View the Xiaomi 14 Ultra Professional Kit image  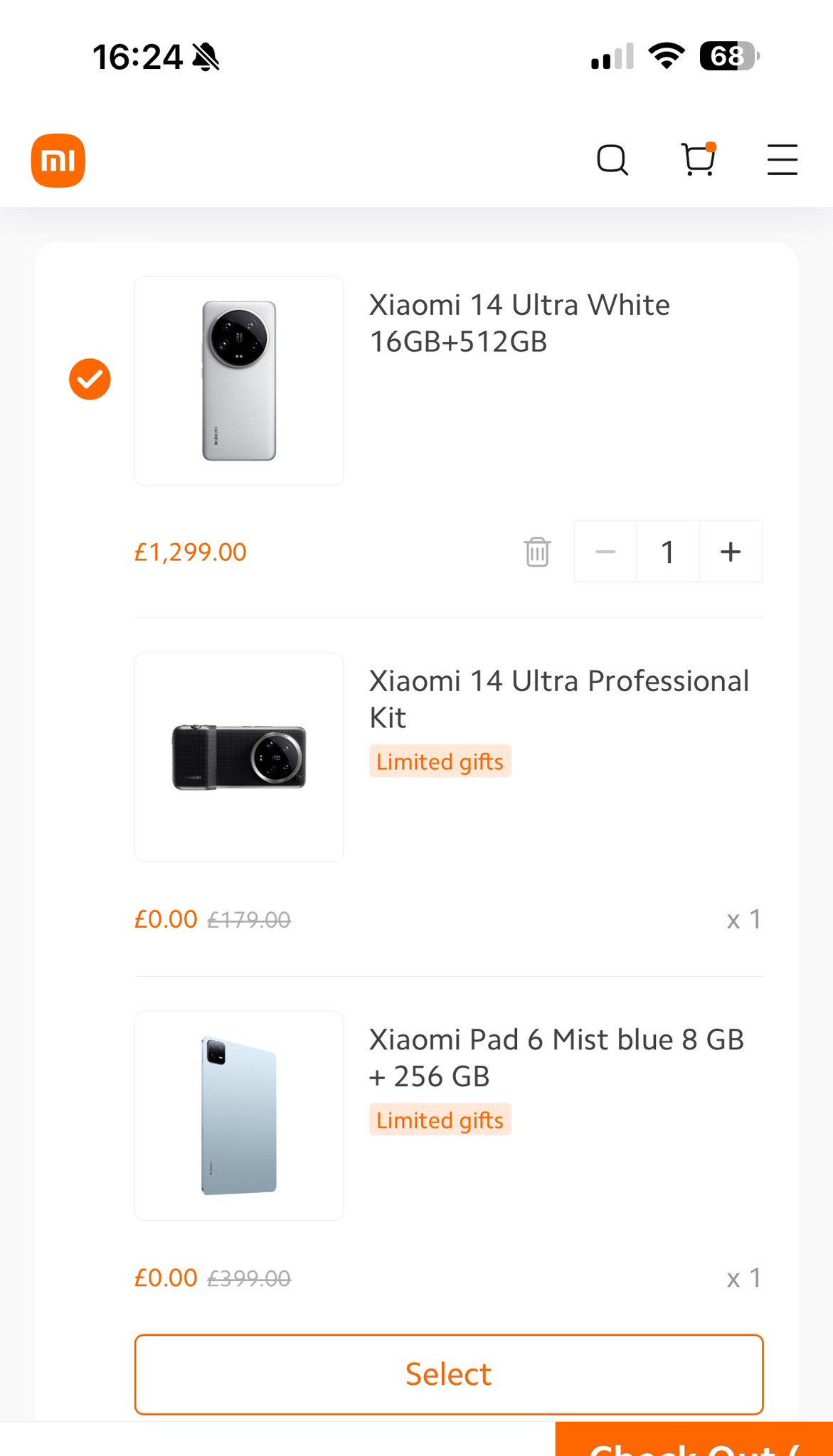pos(239,757)
